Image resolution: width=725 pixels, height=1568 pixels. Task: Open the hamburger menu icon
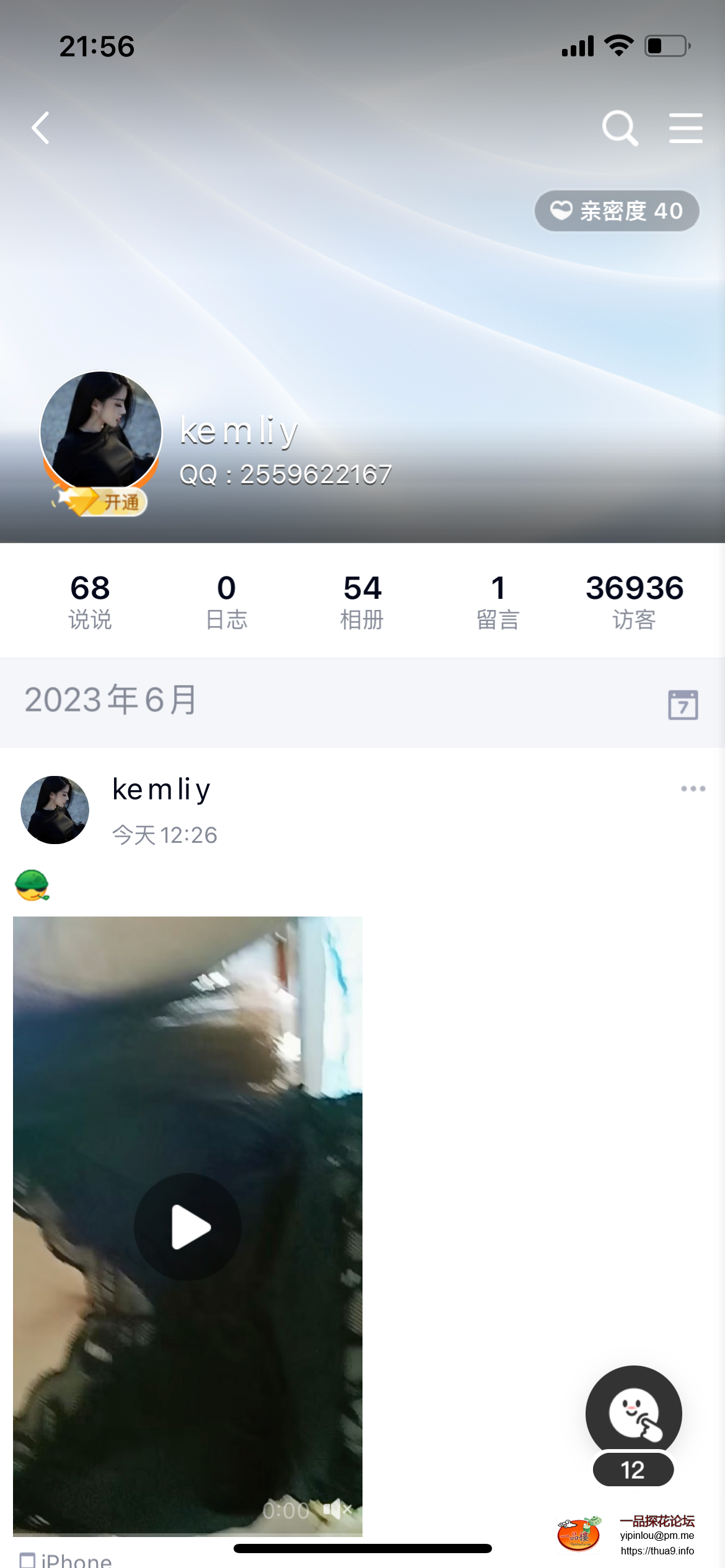[685, 128]
